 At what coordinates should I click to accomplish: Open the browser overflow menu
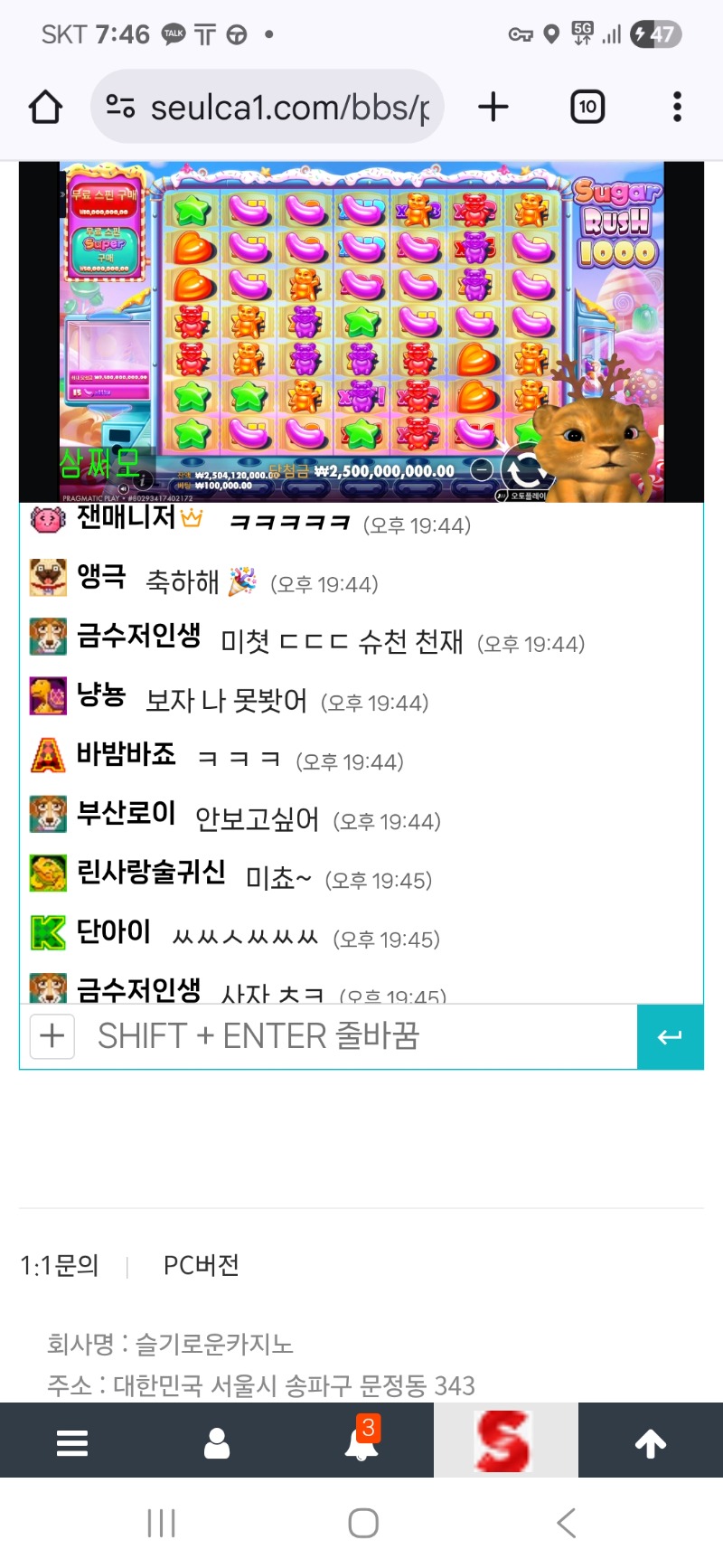677,108
